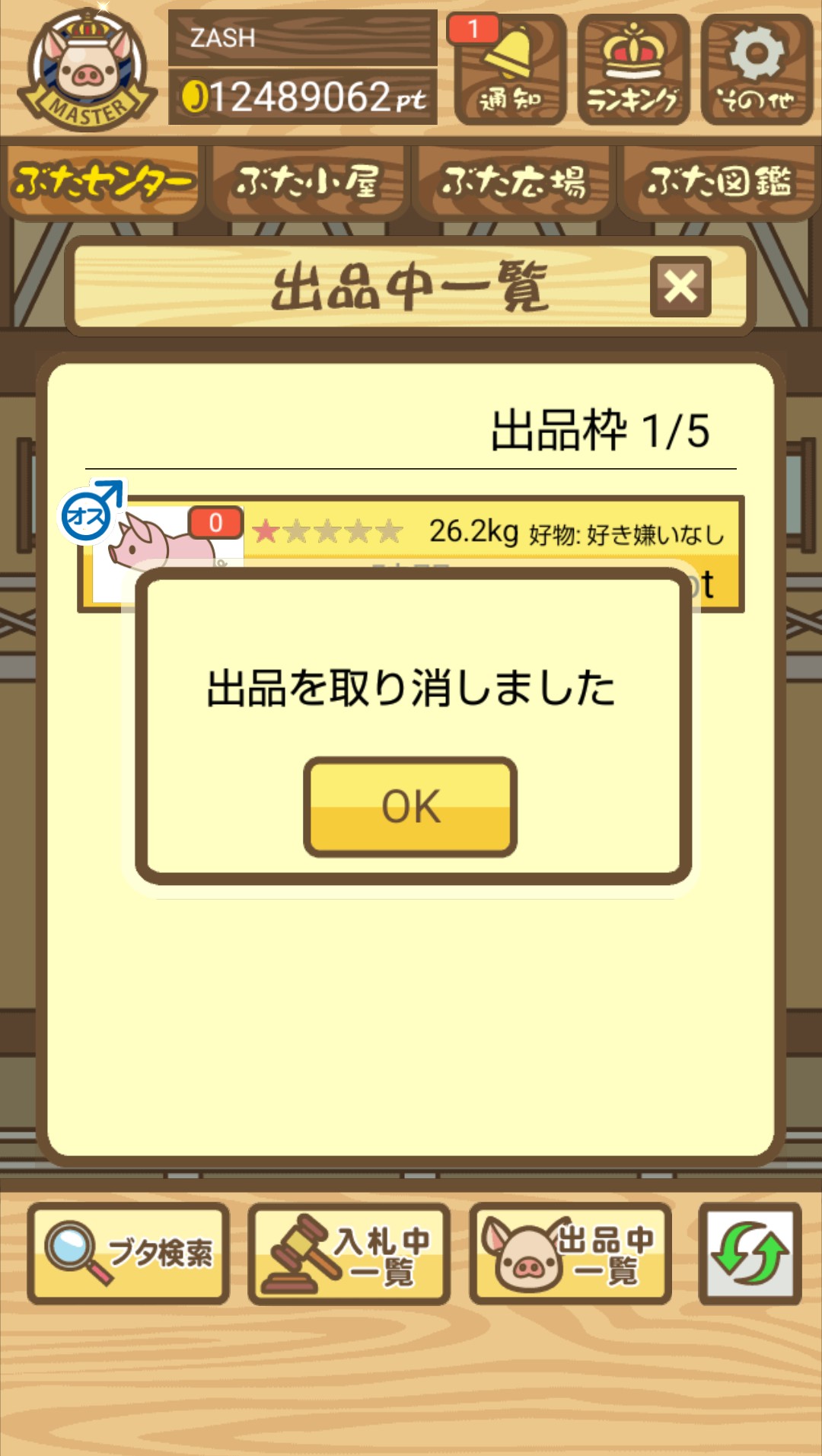Image resolution: width=822 pixels, height=1456 pixels.
Task: Close the 出品中一覧 panel
Action: point(680,287)
